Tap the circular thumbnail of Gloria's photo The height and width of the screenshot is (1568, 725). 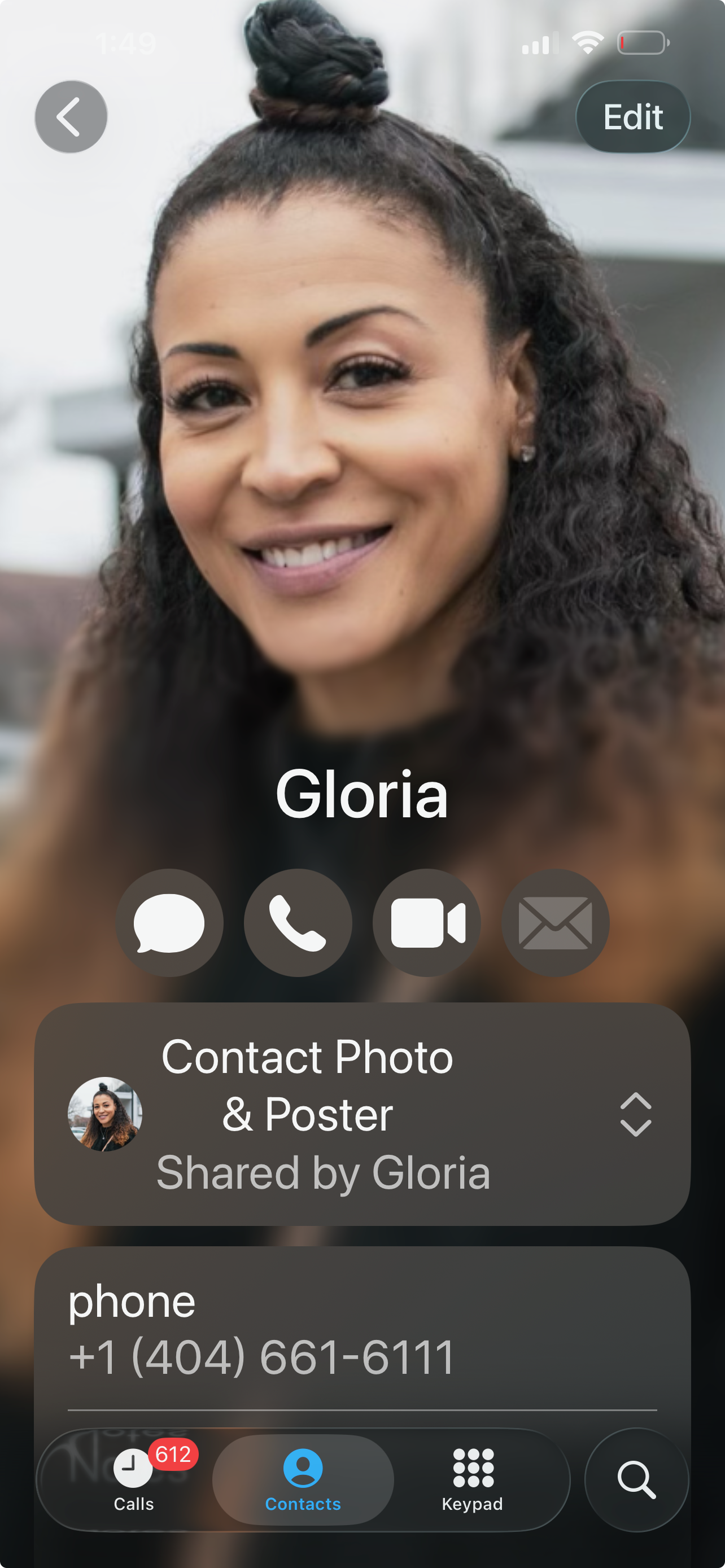click(x=104, y=1115)
